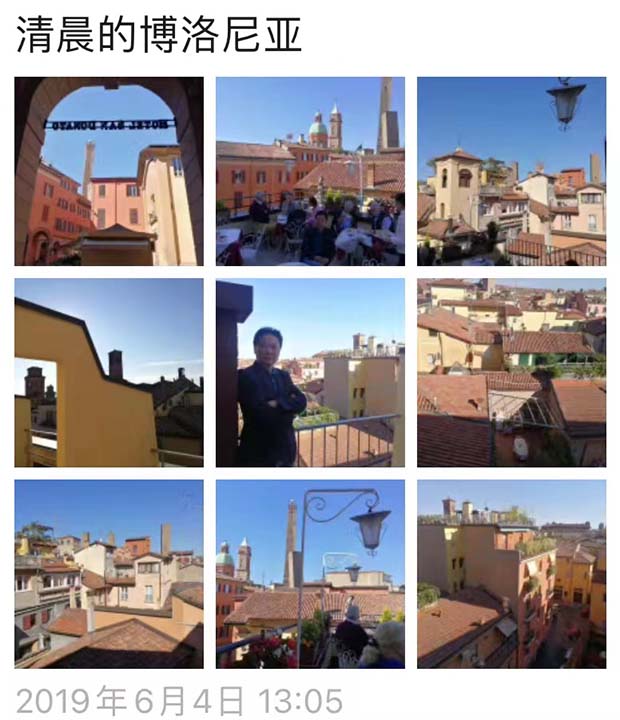Open the photo of man with crossed arms

tap(310, 372)
